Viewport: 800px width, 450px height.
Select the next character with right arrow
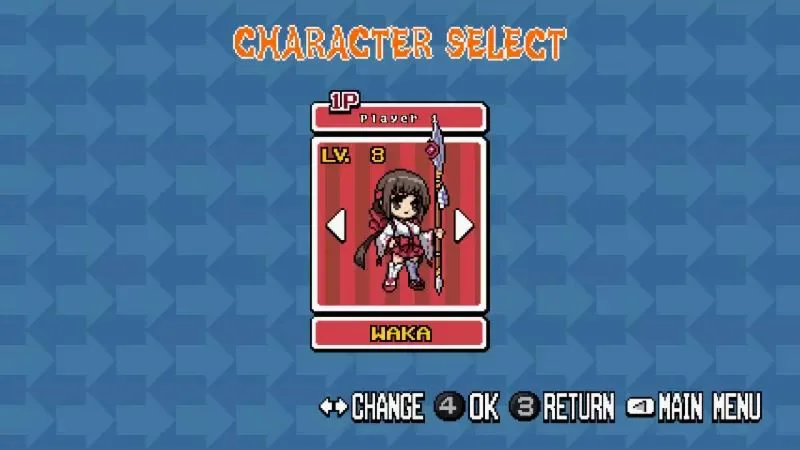(464, 226)
